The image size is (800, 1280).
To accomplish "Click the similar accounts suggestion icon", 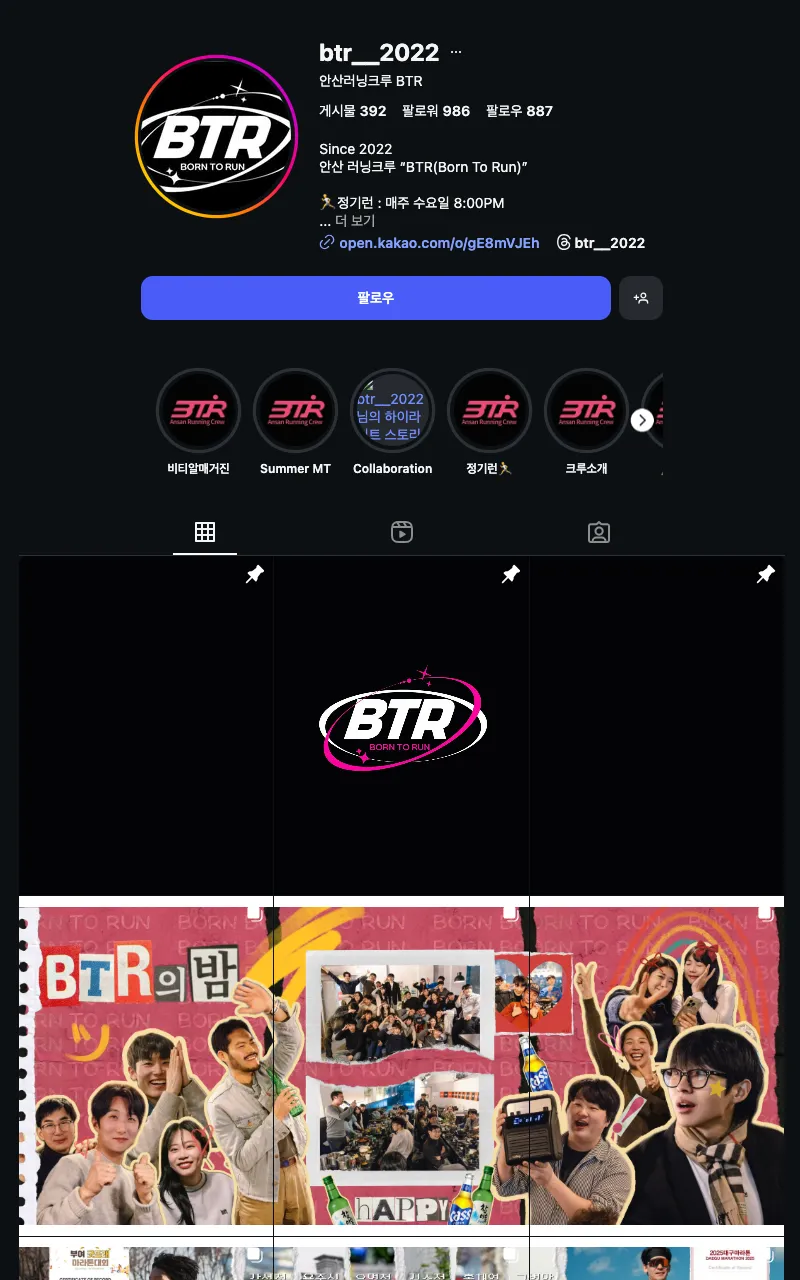I will (641, 298).
